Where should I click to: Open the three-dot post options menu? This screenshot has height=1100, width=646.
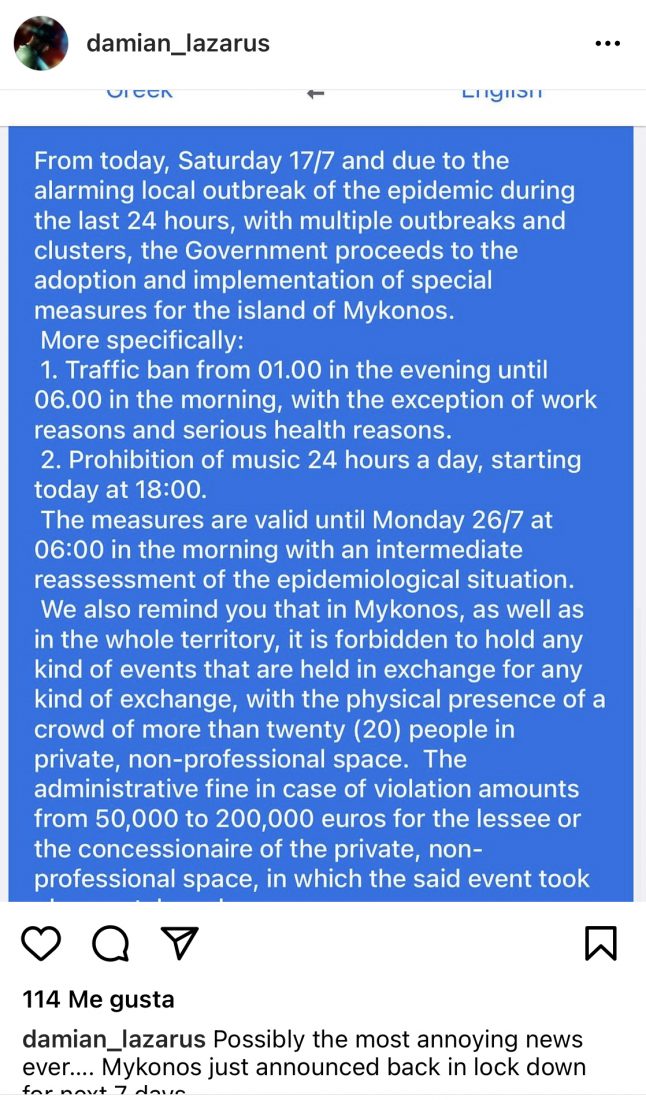(607, 43)
